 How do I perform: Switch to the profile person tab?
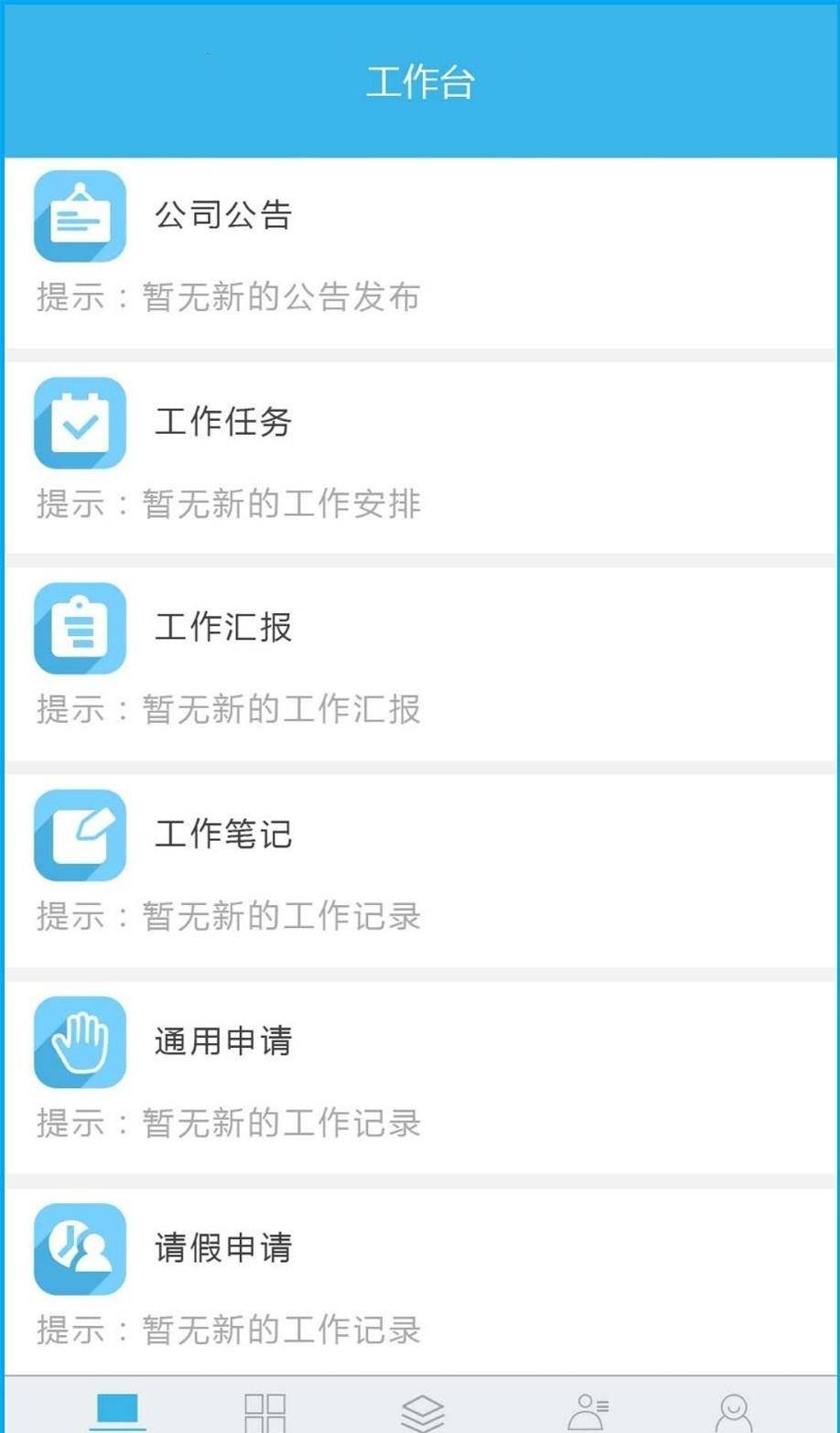pos(734,1411)
